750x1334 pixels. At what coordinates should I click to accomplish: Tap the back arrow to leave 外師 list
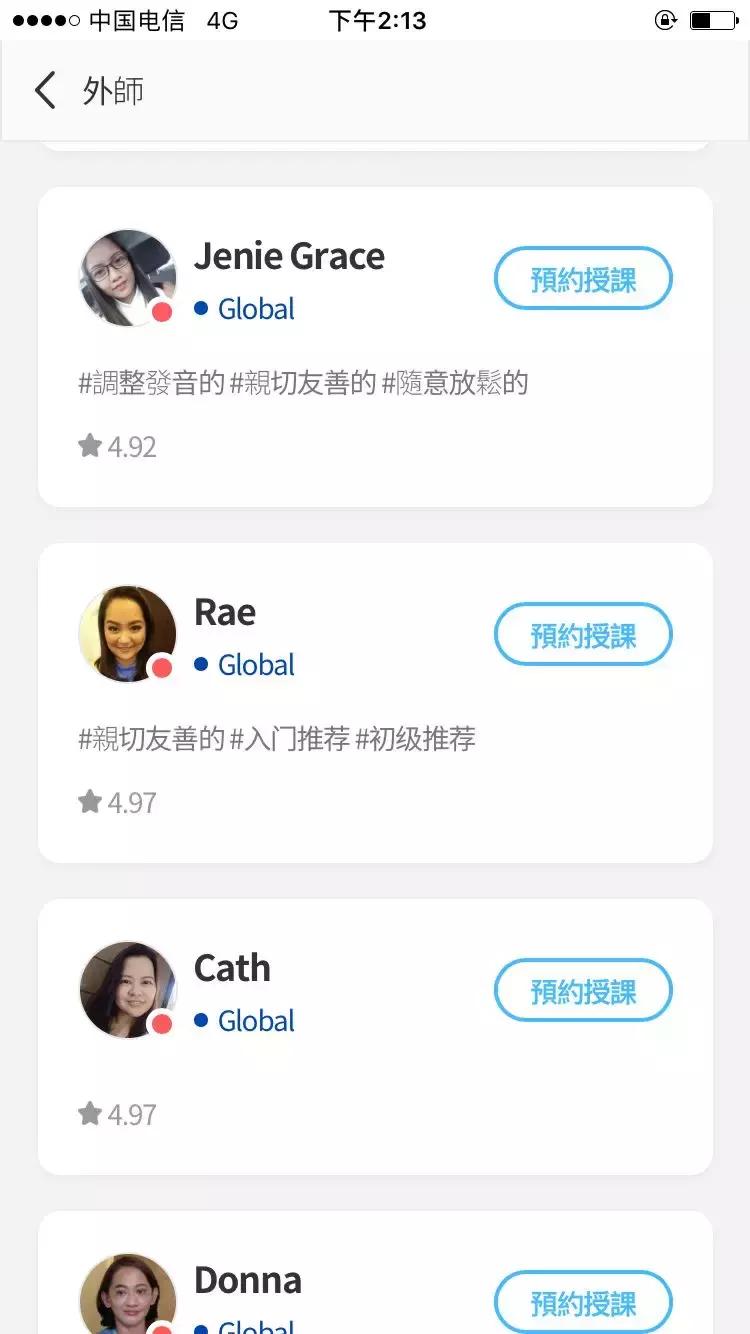(44, 90)
